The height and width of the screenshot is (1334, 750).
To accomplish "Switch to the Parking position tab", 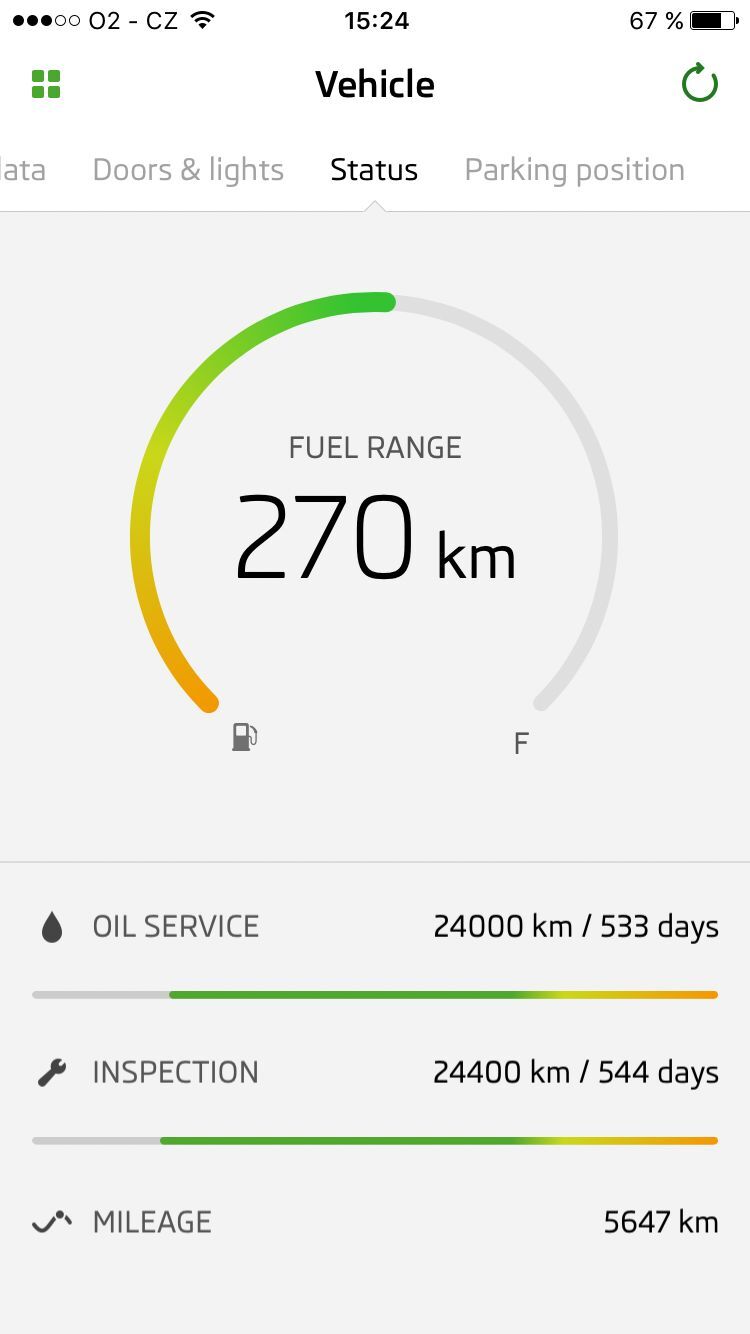I will click(x=574, y=170).
